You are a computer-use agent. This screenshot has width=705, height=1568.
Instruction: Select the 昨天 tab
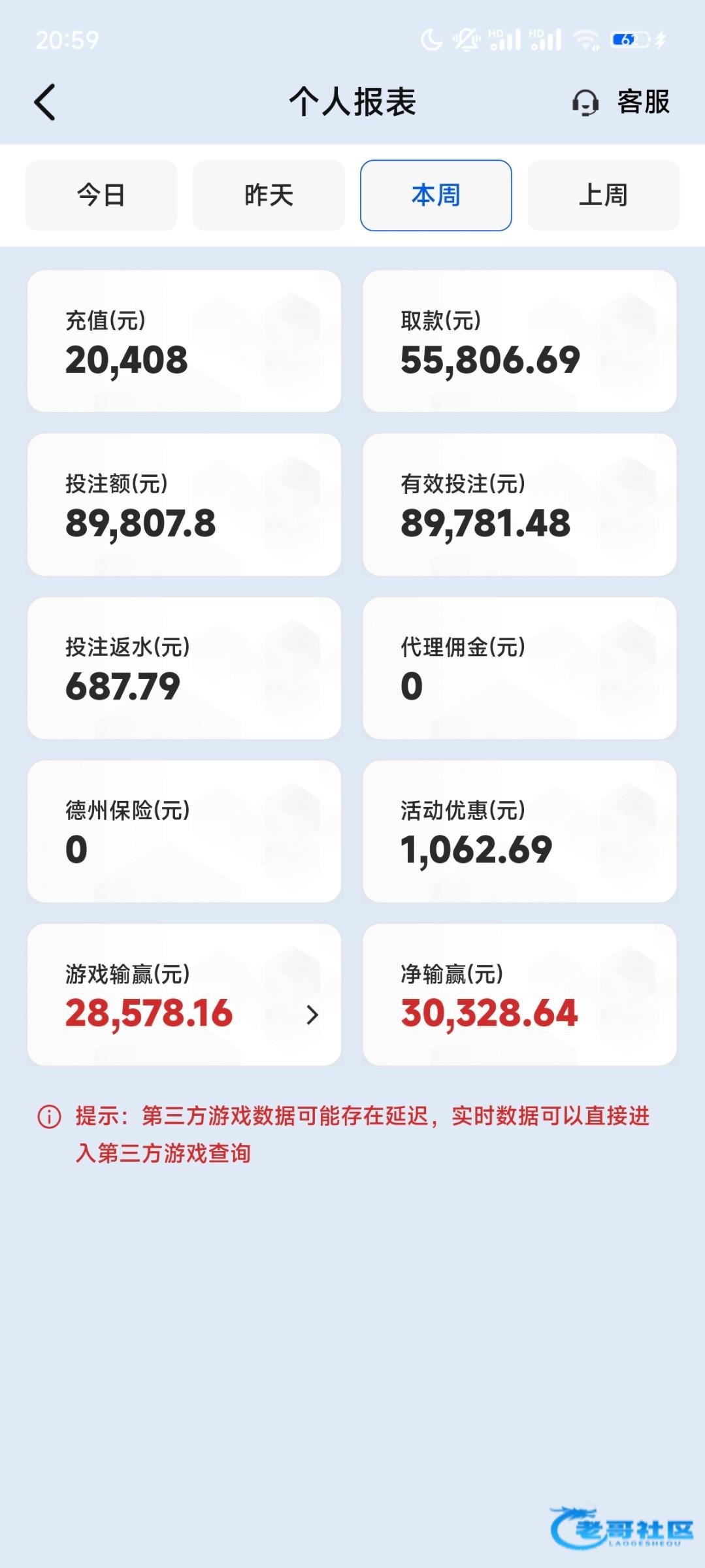coord(269,195)
